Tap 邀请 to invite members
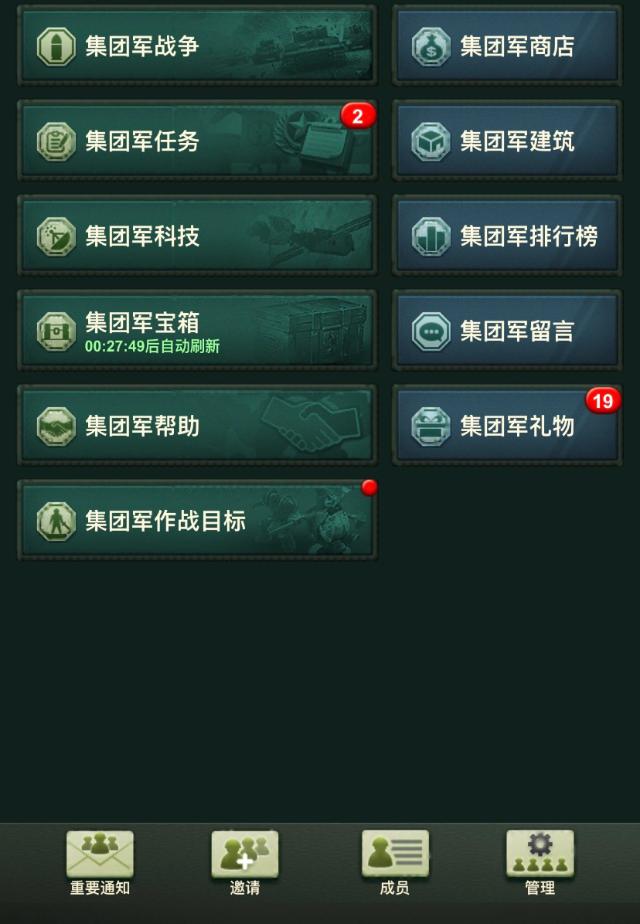This screenshot has height=924, width=640. [245, 863]
